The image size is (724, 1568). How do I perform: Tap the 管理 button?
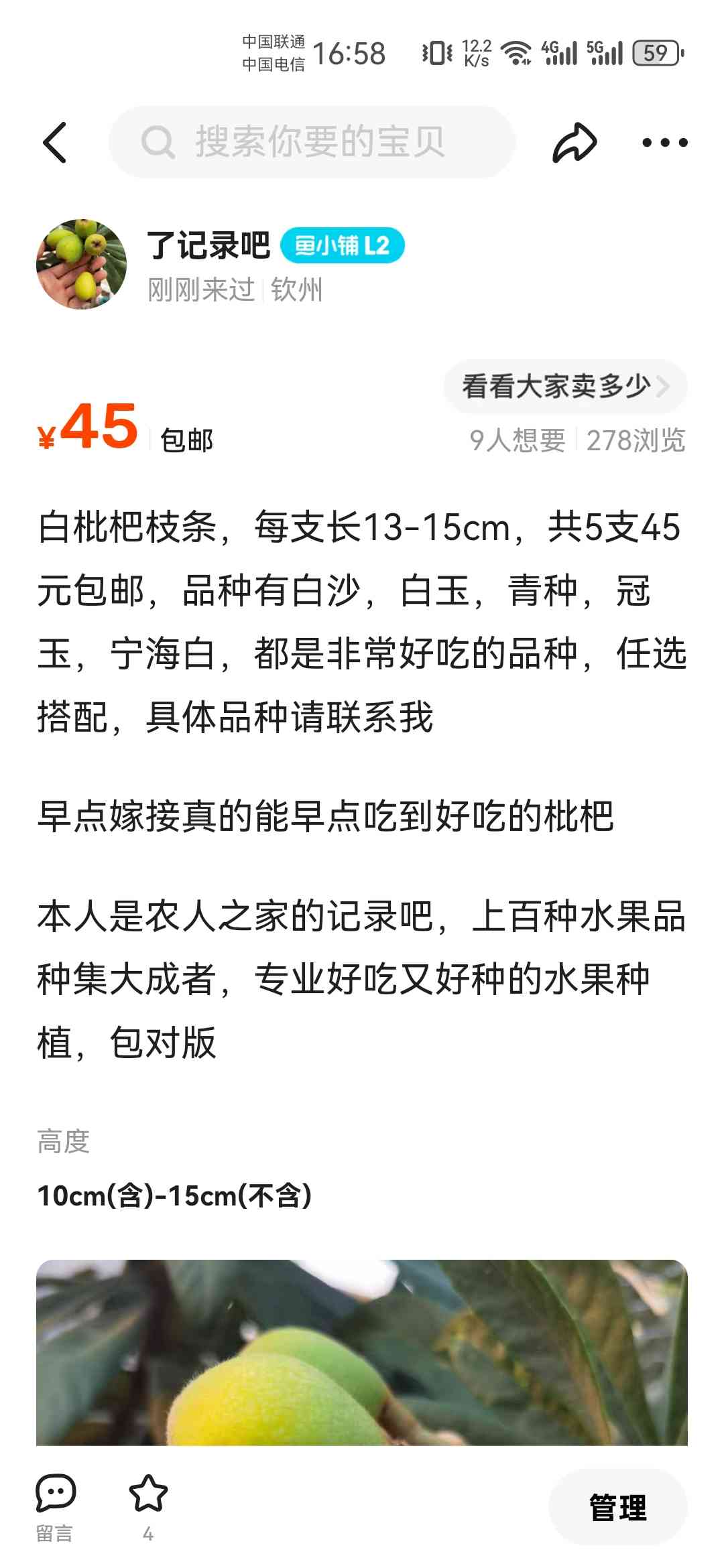pos(618,1508)
